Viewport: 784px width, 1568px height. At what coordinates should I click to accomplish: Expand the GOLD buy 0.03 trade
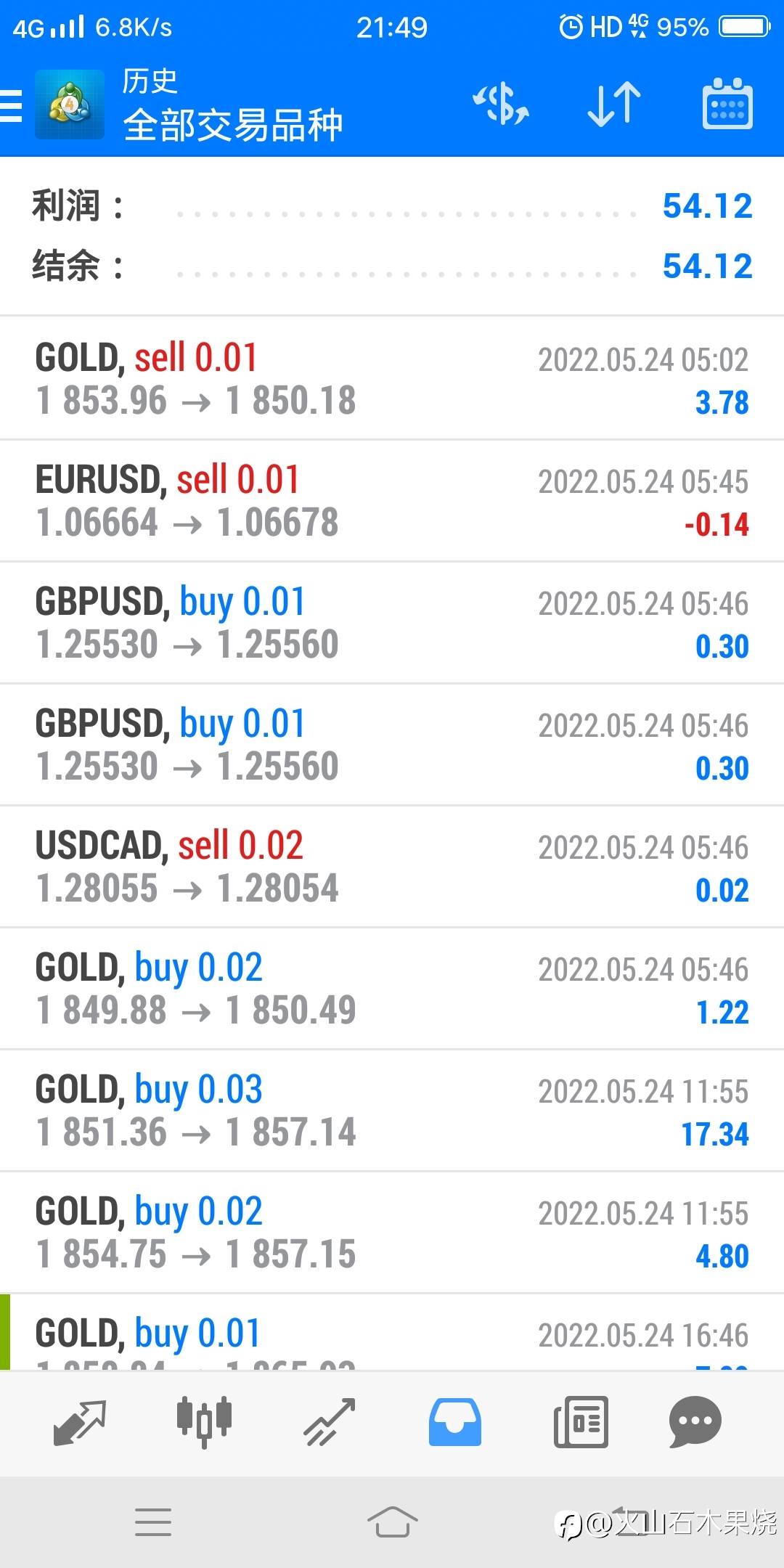392,1110
